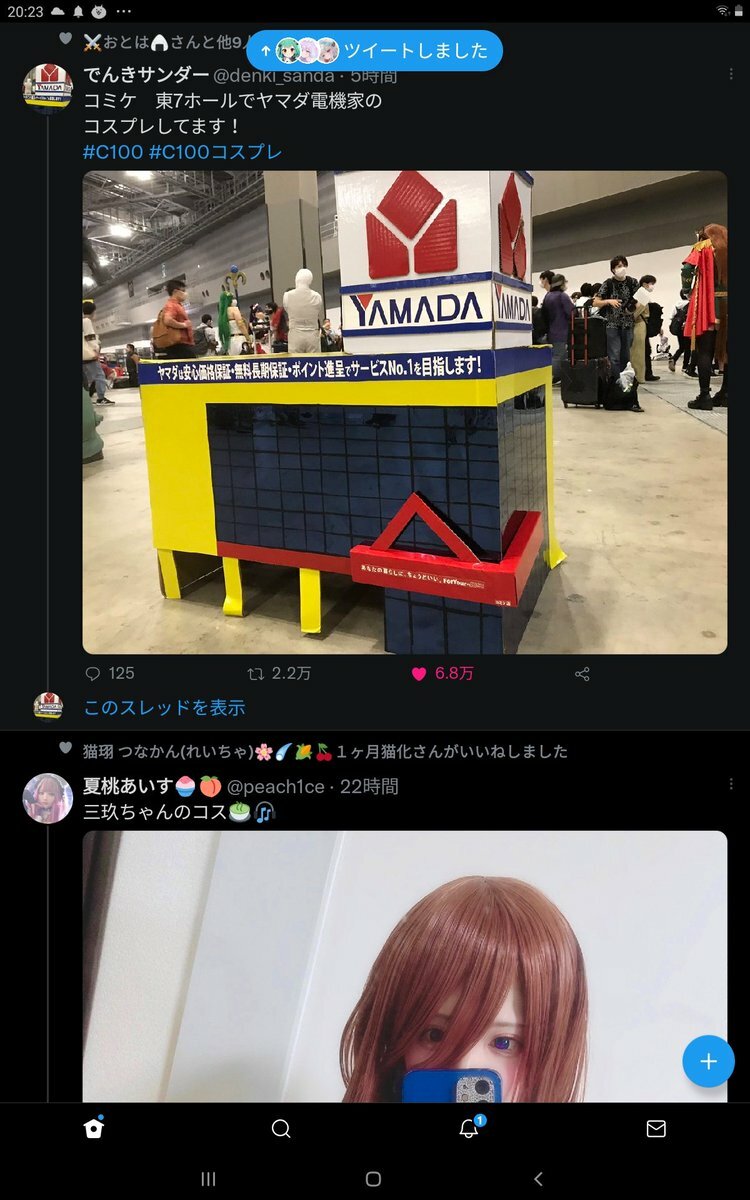Tap the new tweets pill at the top
This screenshot has width=750, height=1200.
click(374, 50)
